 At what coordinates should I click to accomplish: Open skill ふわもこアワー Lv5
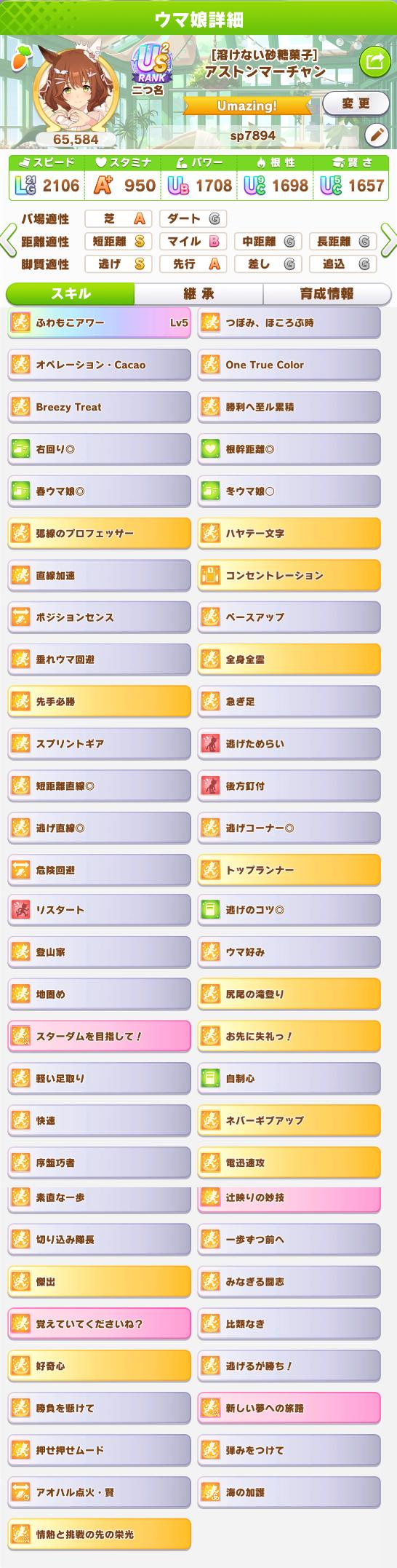[100, 322]
